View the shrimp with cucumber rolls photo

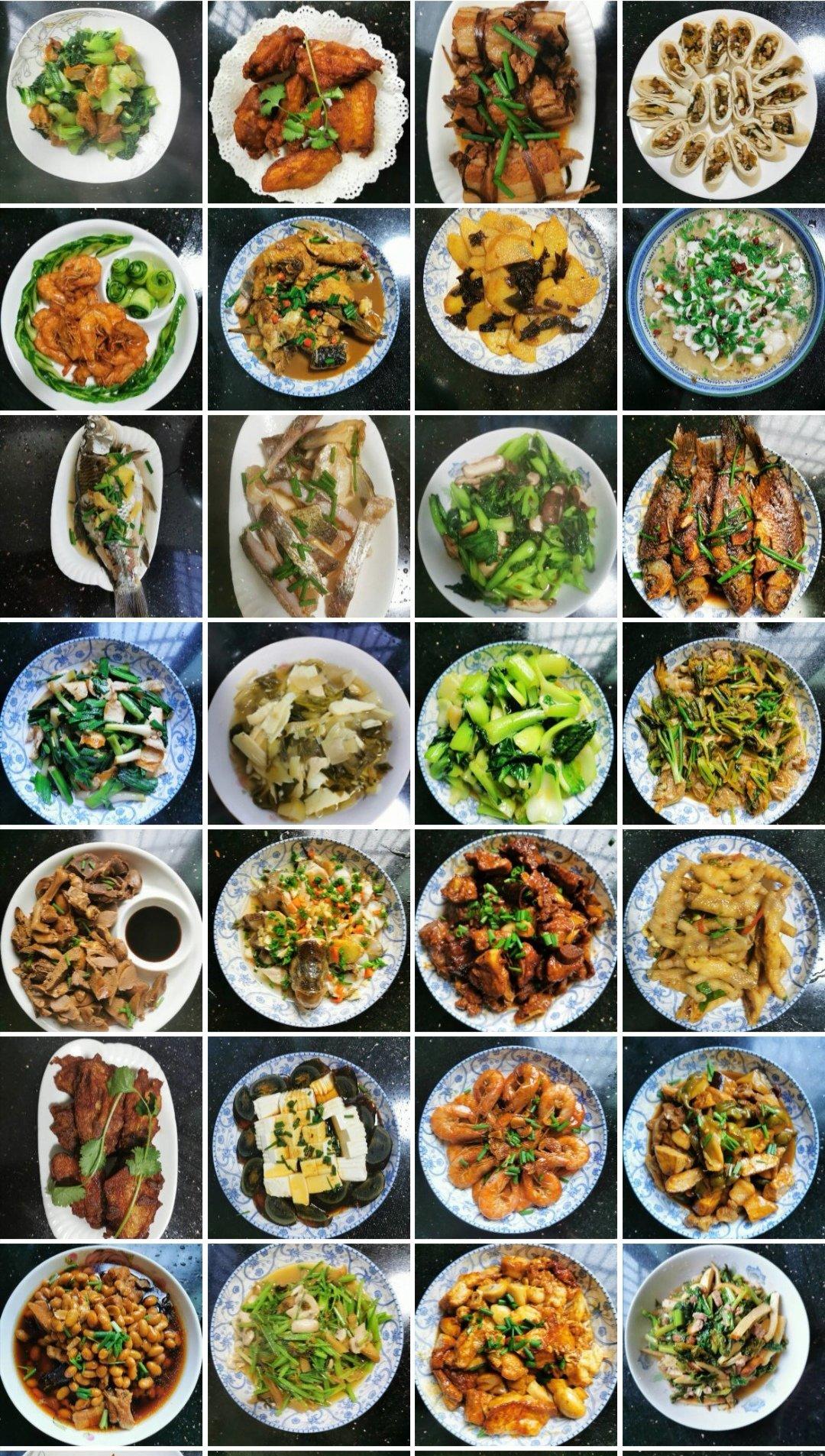tap(101, 309)
